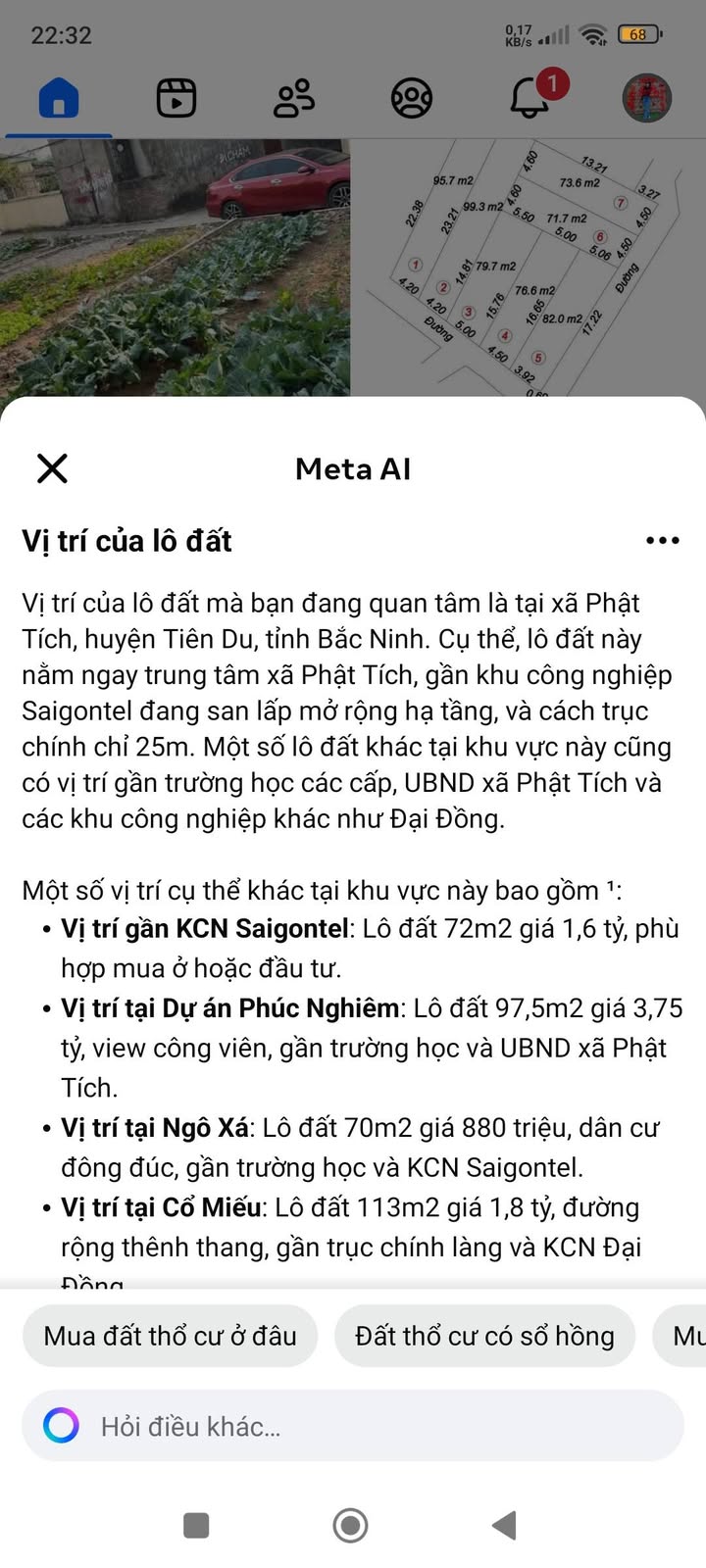
Task: Go to the Facebook home tab
Action: 59,98
